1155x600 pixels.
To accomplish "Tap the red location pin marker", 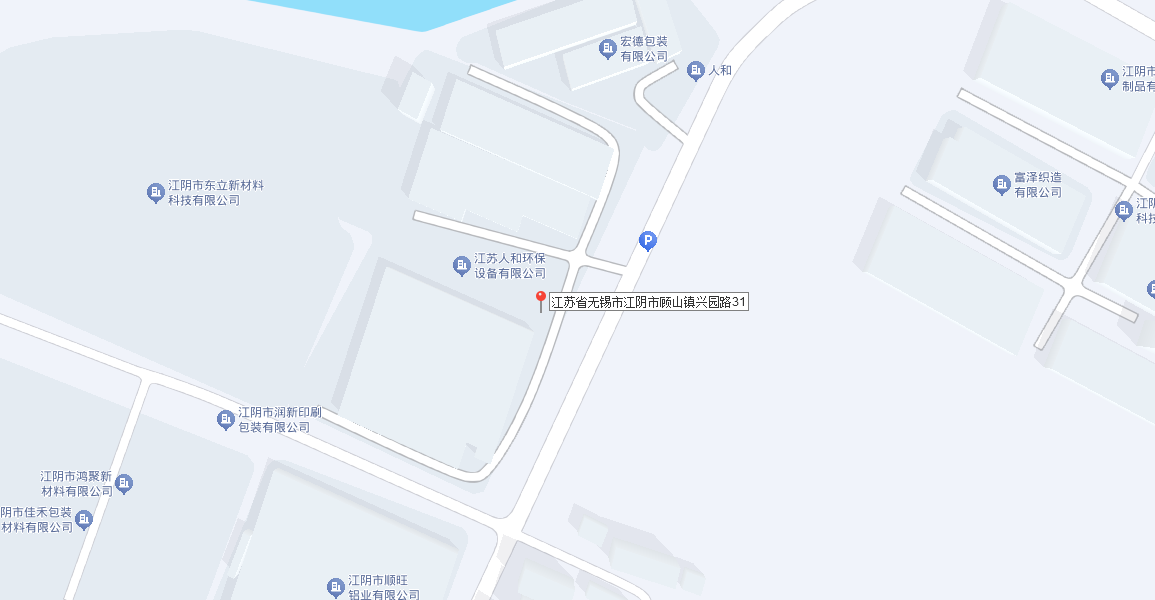I will (x=541, y=300).
